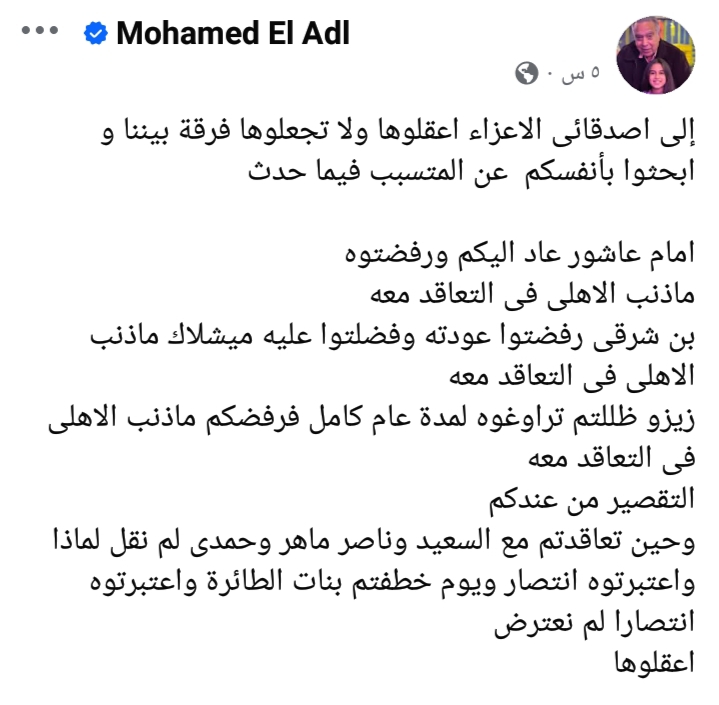Open Mohamed El Adl's profile name
Image resolution: width=719 pixels, height=705 pixels.
[x=232, y=32]
